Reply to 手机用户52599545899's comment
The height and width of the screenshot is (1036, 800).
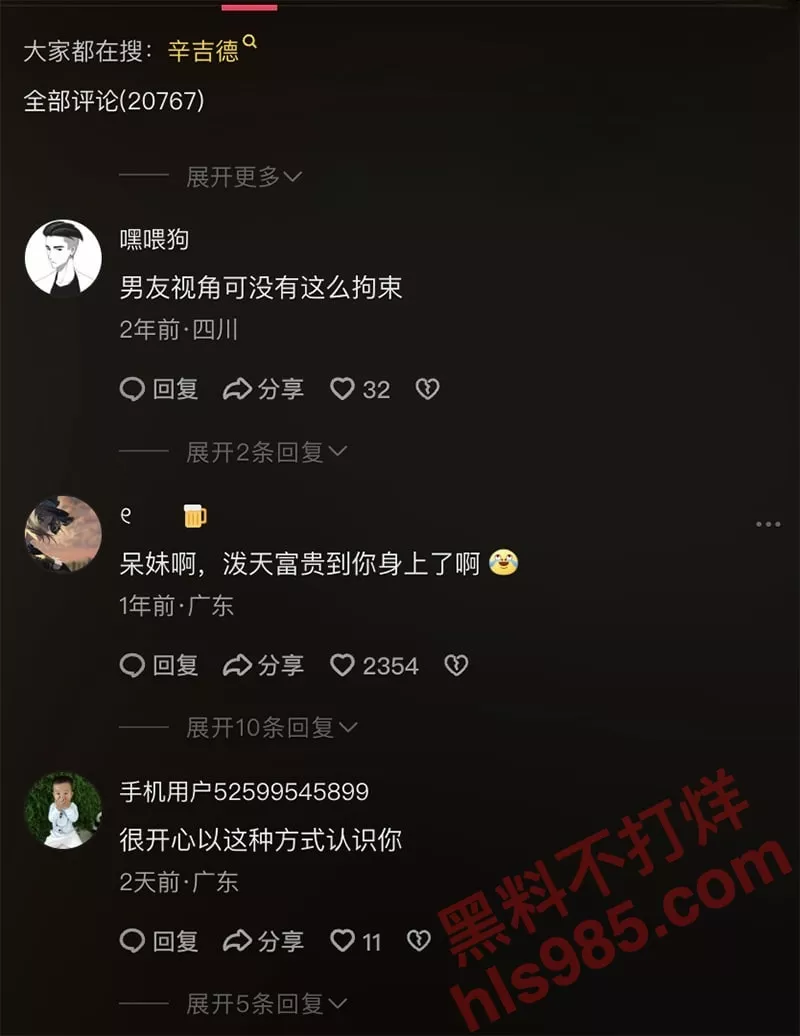click(x=159, y=941)
